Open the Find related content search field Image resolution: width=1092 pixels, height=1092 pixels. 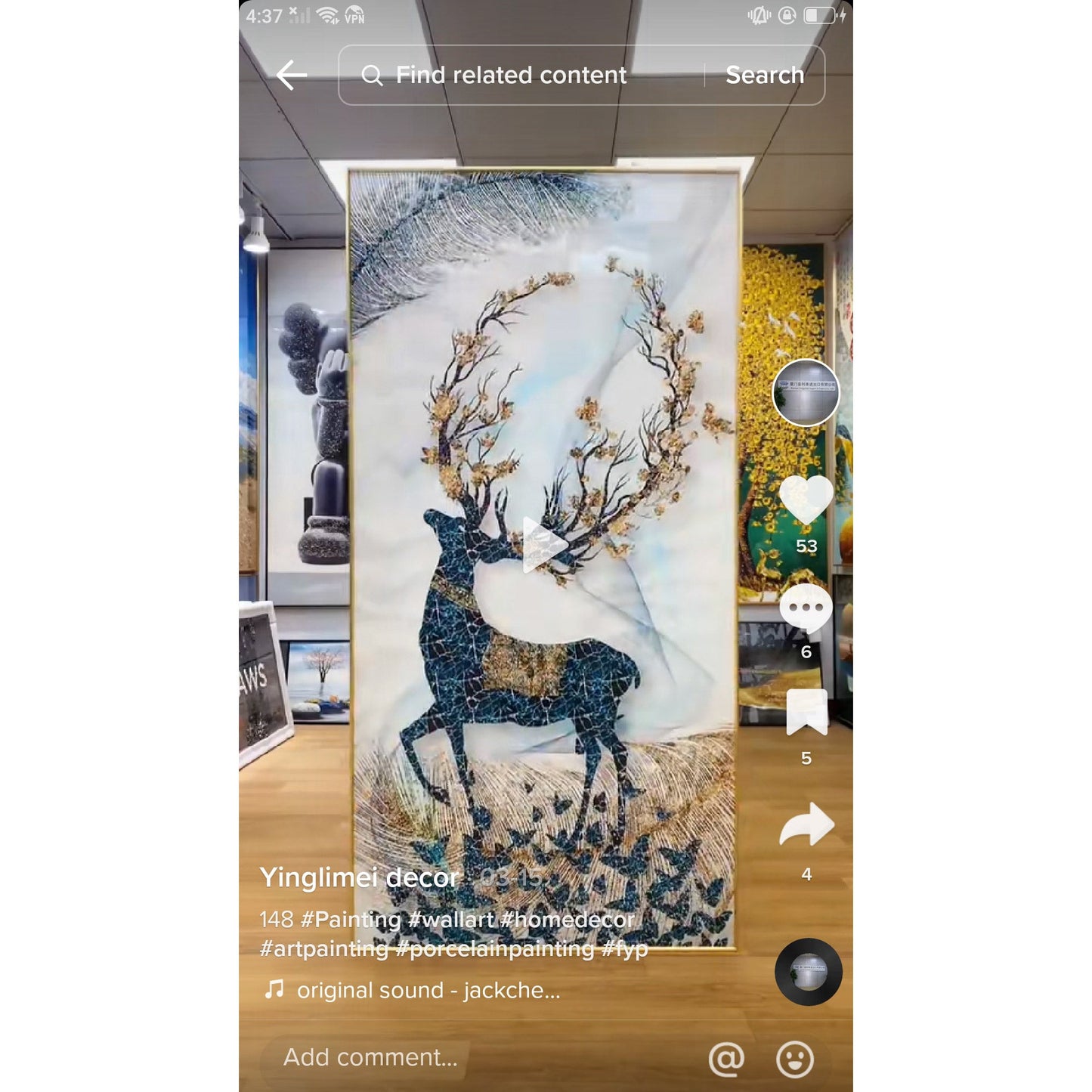coord(511,76)
